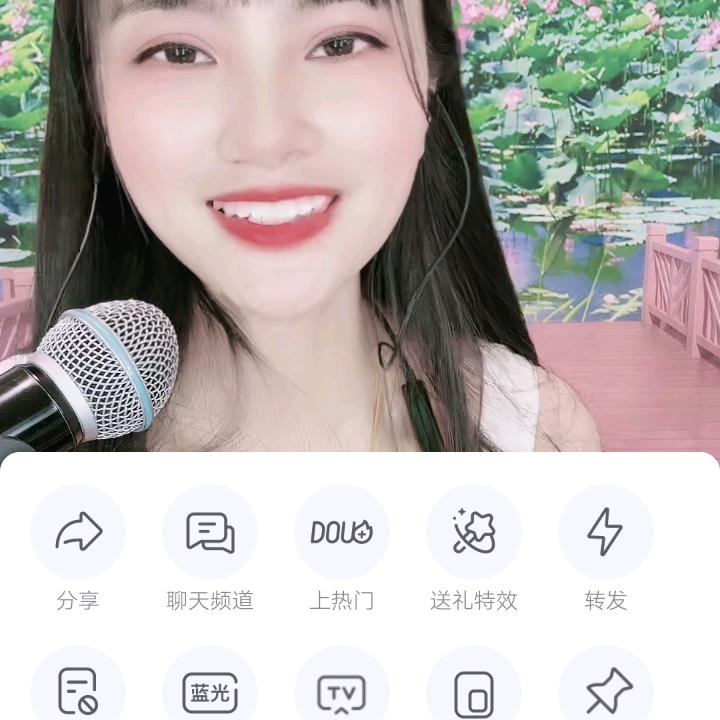The height and width of the screenshot is (720, 720).
Task: Tap 转发 to repost the live stream
Action: tap(606, 532)
